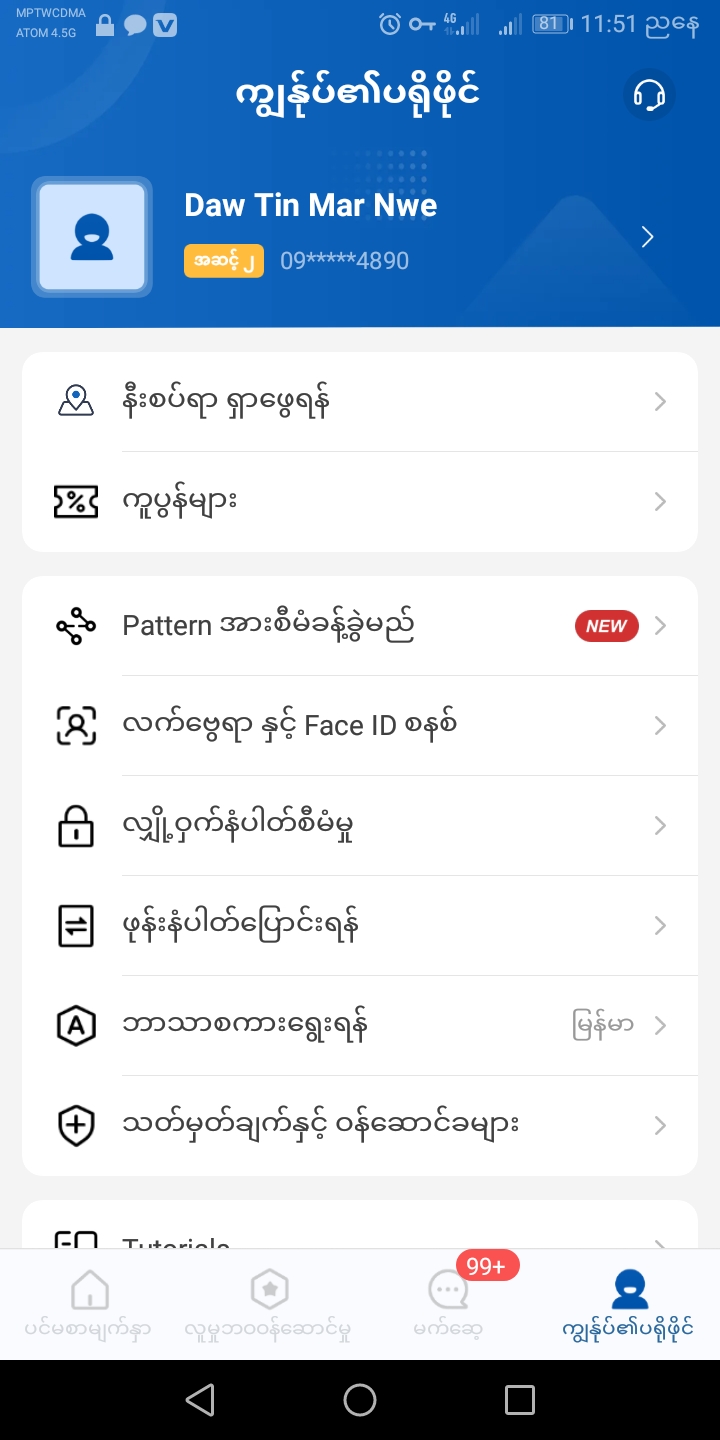The width and height of the screenshot is (720, 1440).
Task: Open the ဘာသာစကားရွေးရန် language row
Action: (x=360, y=1026)
